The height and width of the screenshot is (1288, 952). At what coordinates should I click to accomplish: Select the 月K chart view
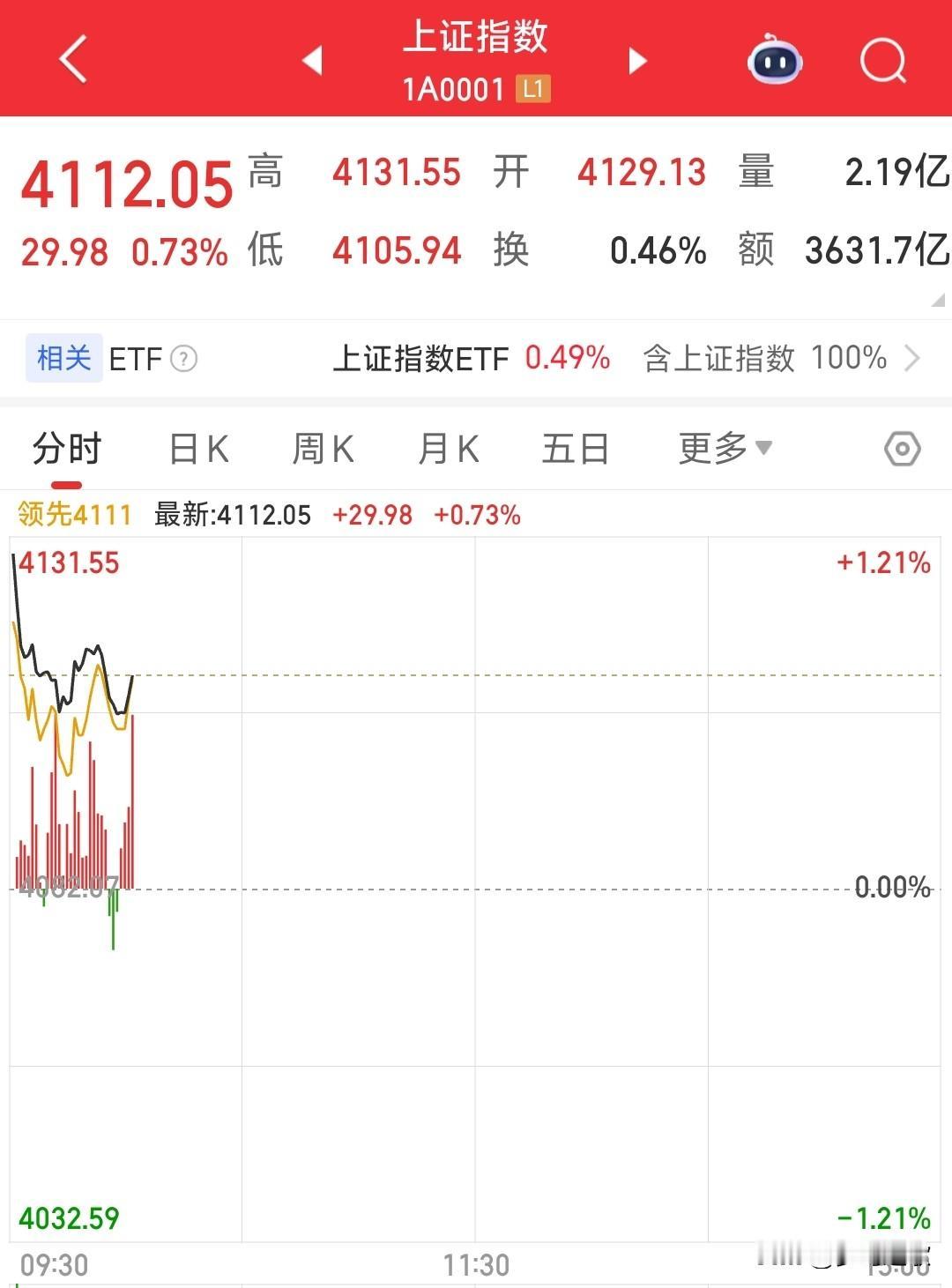point(448,448)
